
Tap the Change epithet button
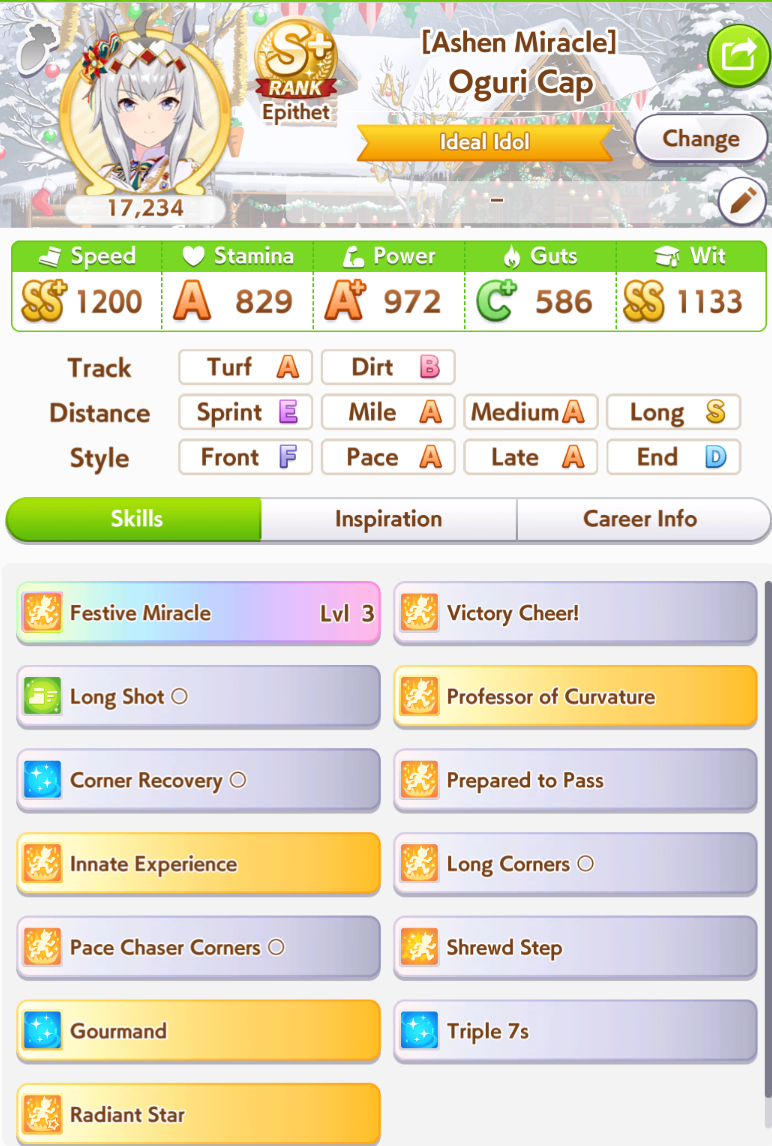(700, 139)
